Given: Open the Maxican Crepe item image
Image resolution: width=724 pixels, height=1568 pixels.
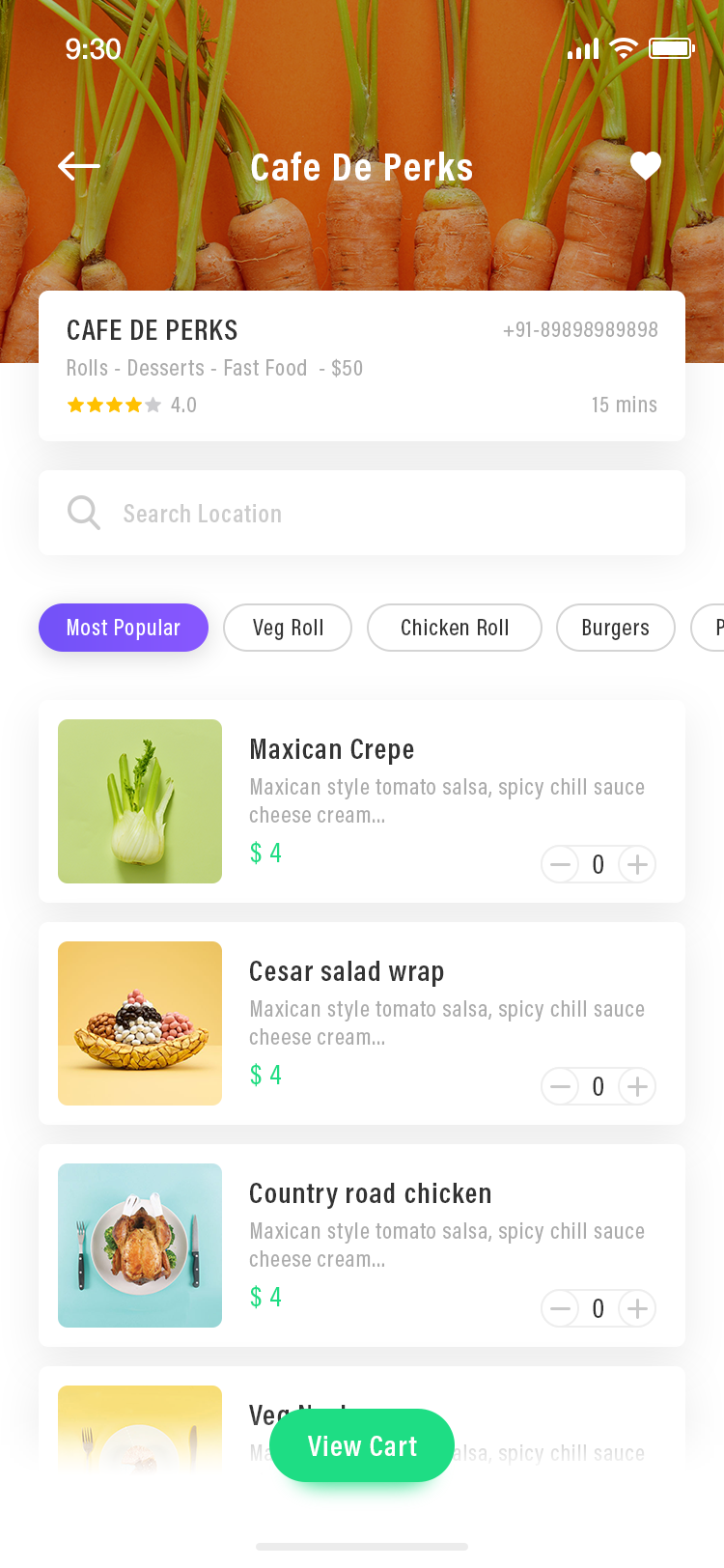Looking at the screenshot, I should pos(140,801).
